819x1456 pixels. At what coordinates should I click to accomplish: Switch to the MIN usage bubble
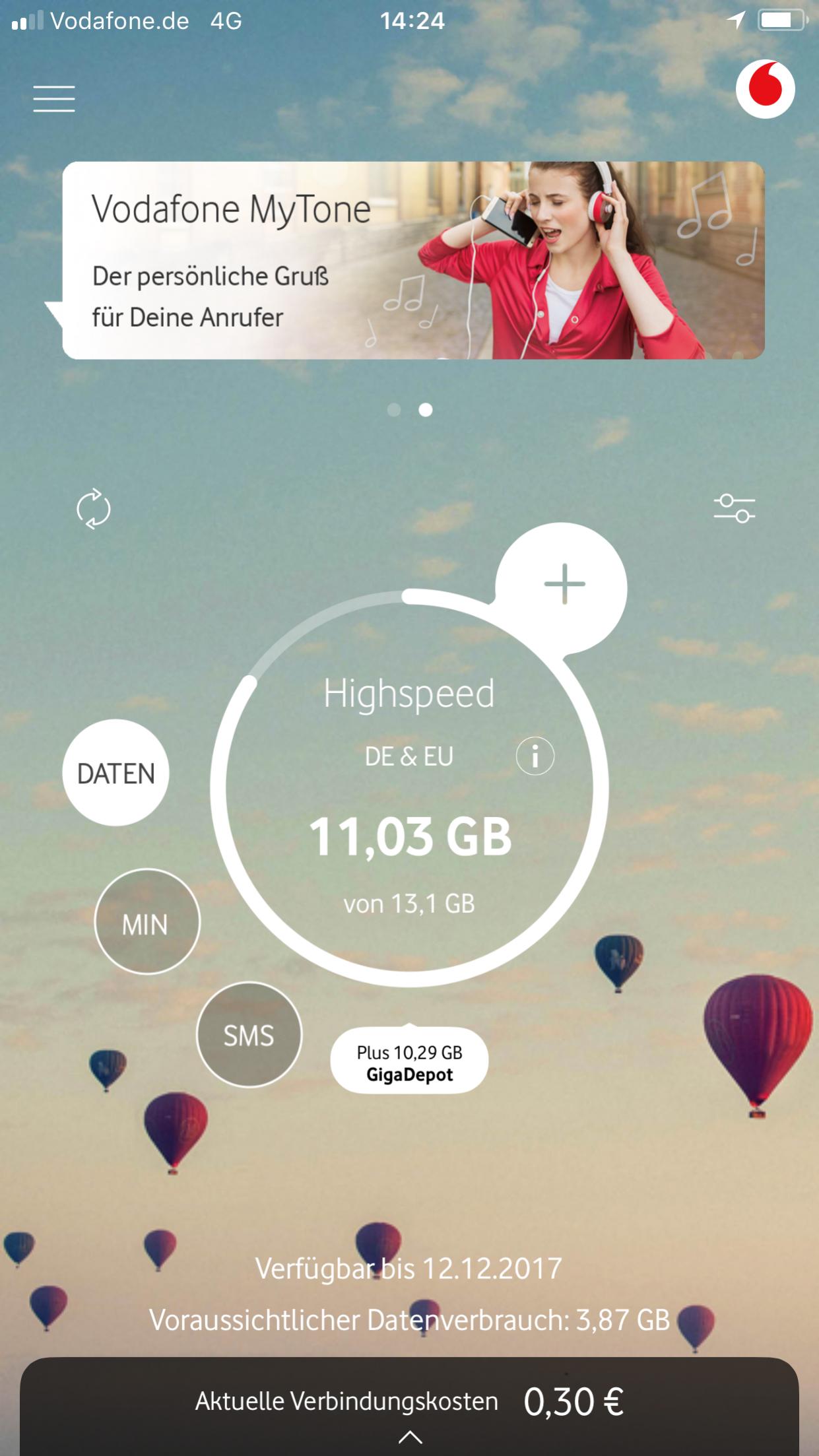click(x=147, y=922)
